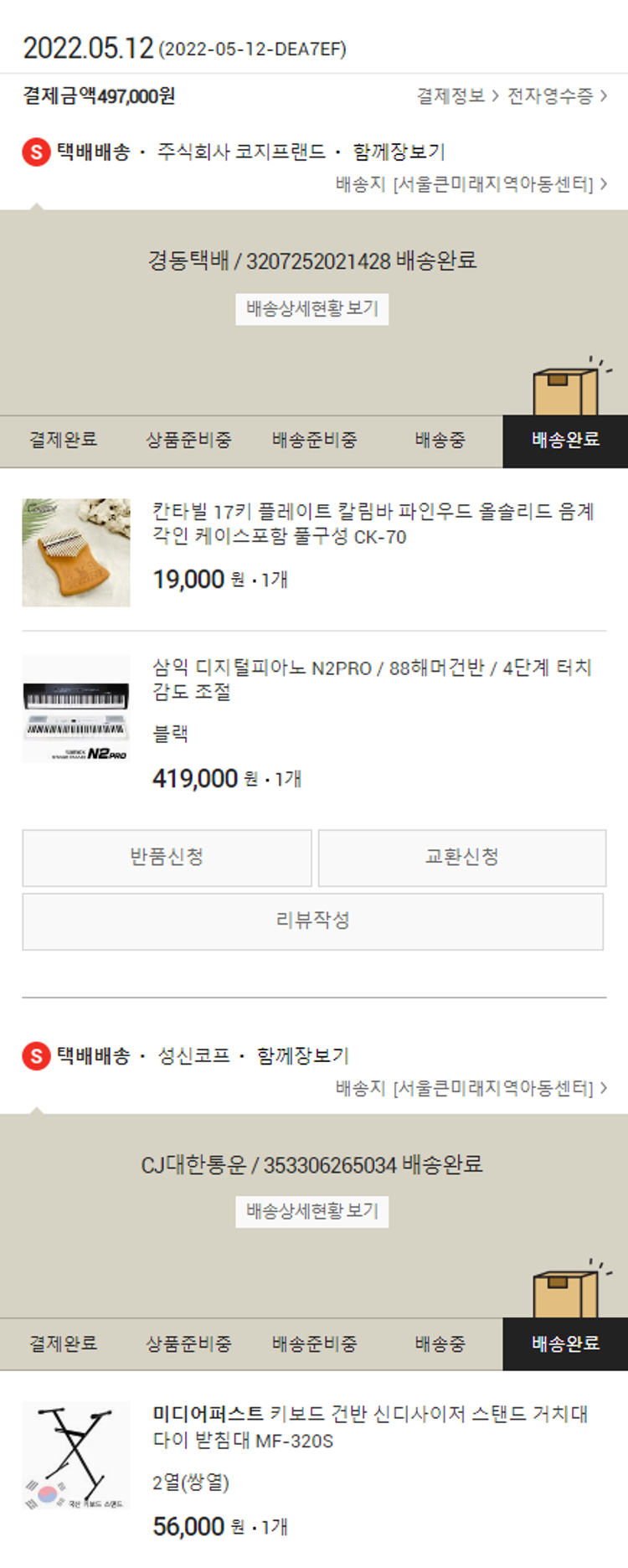View the 전자영수증 electronic receipt

[x=556, y=96]
